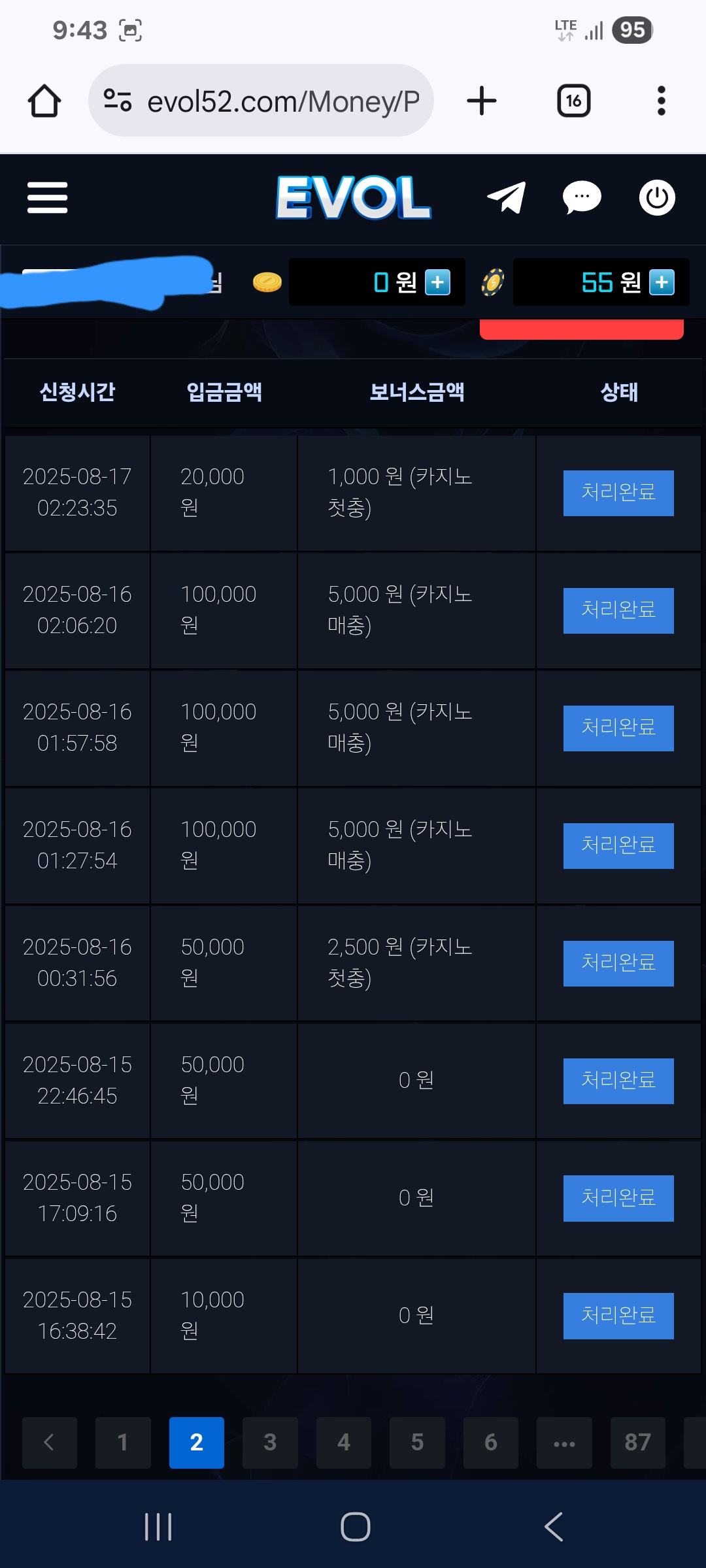706x1568 pixels.
Task: Select page 5 in the pagination
Action: (417, 1442)
